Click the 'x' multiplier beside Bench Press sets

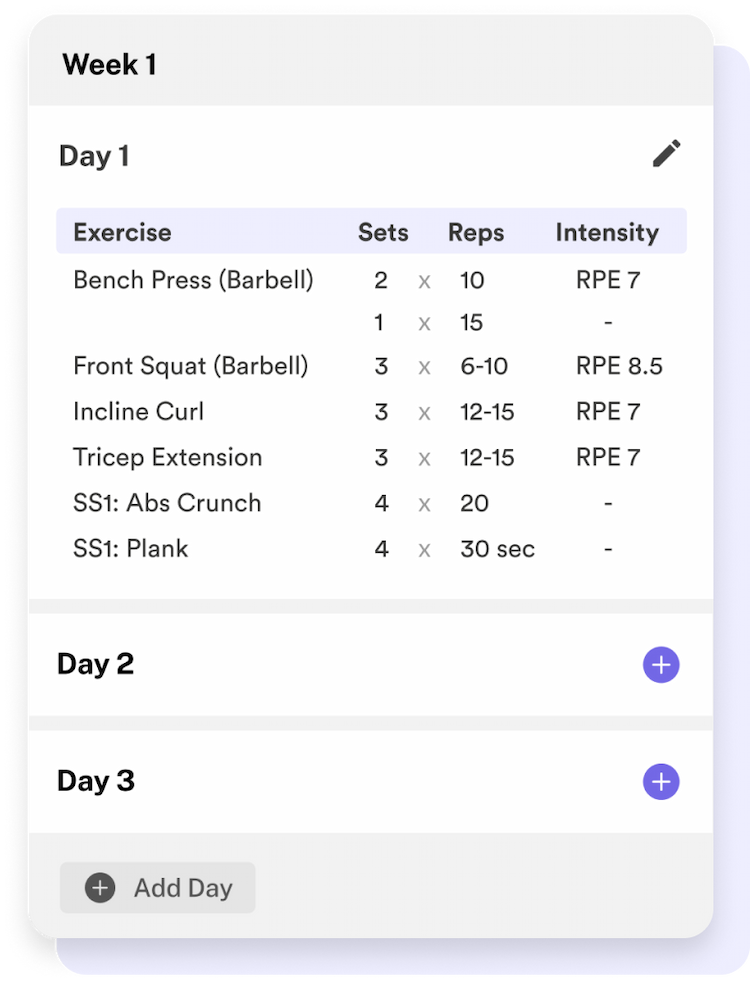pos(424,281)
